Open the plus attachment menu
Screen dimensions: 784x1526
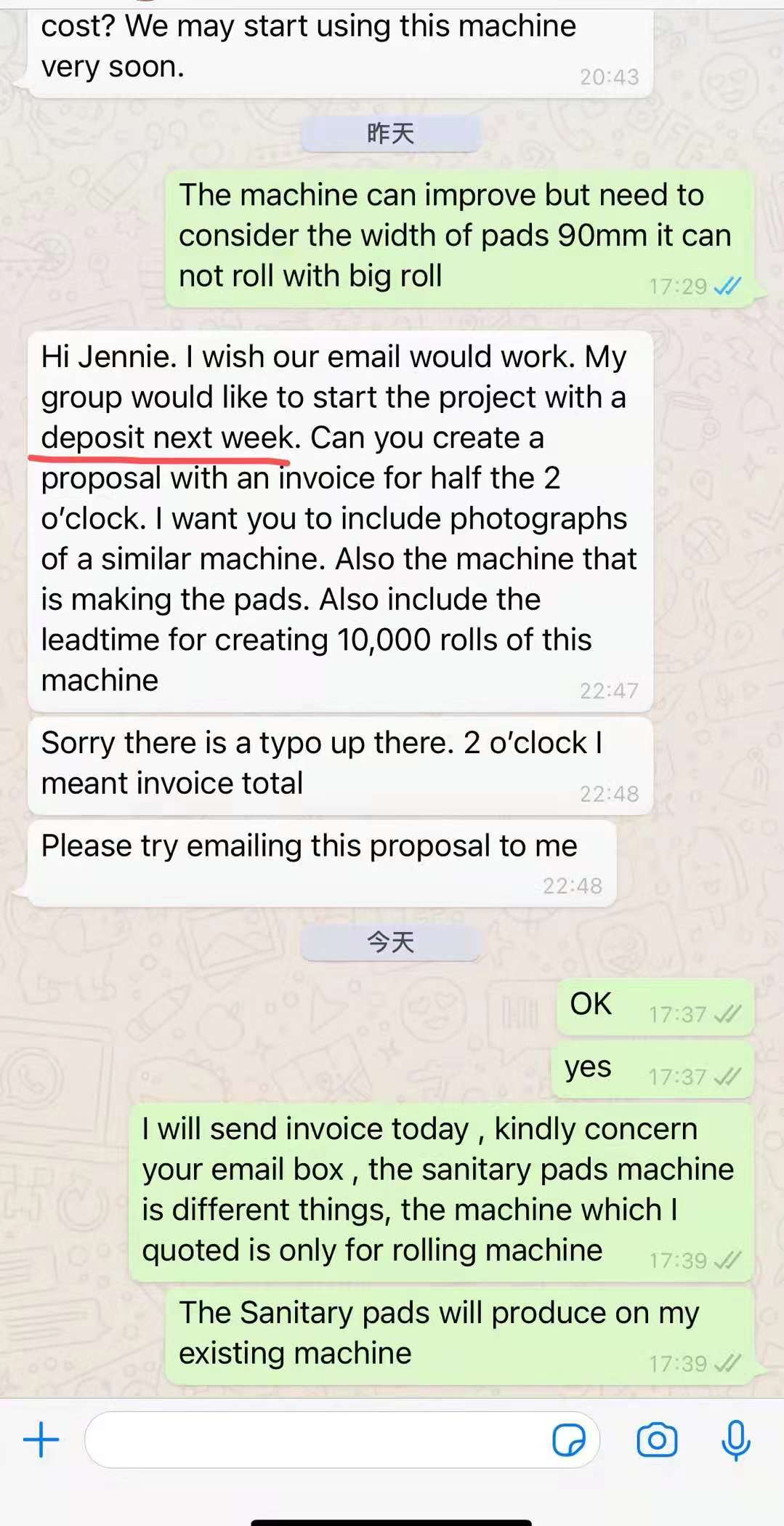(41, 1439)
